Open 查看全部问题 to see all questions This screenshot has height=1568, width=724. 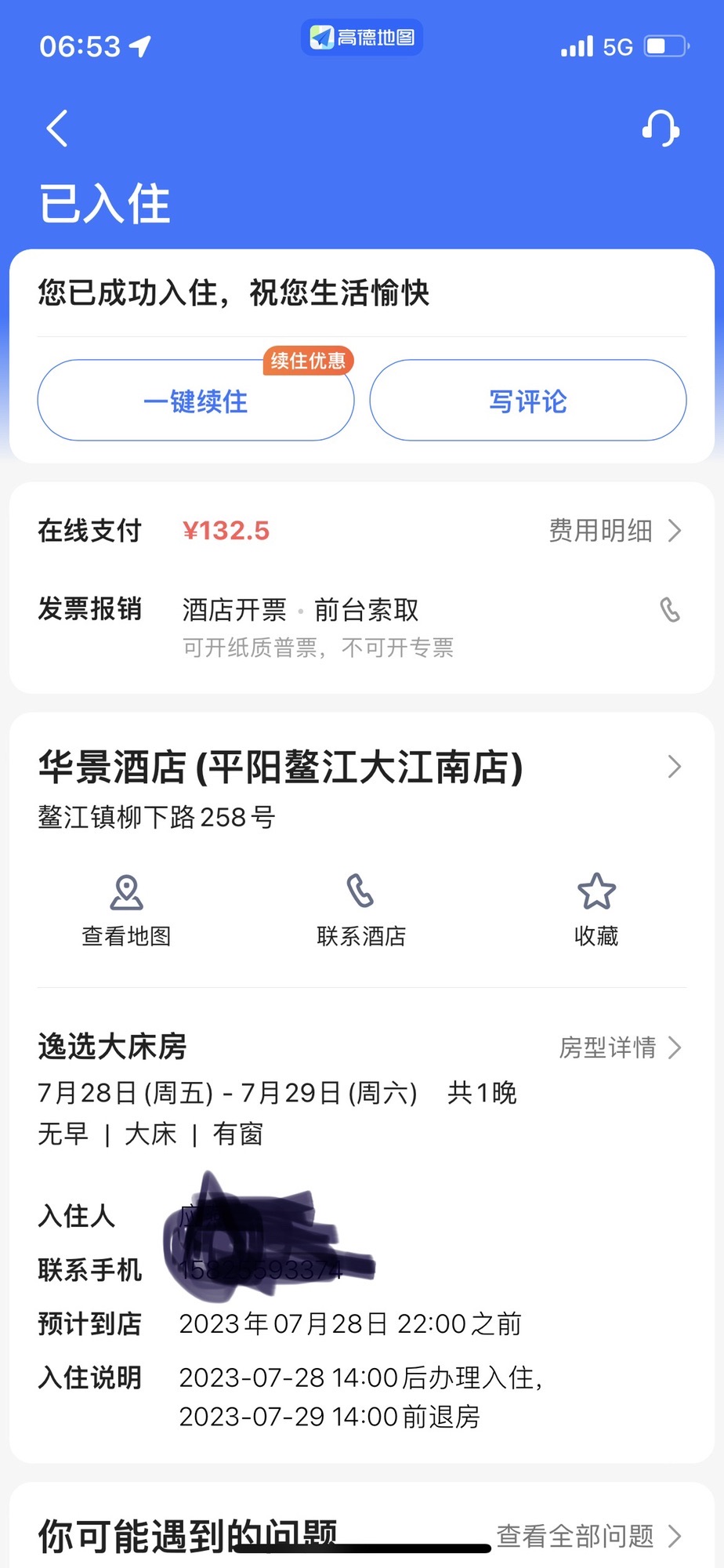coord(588,1536)
